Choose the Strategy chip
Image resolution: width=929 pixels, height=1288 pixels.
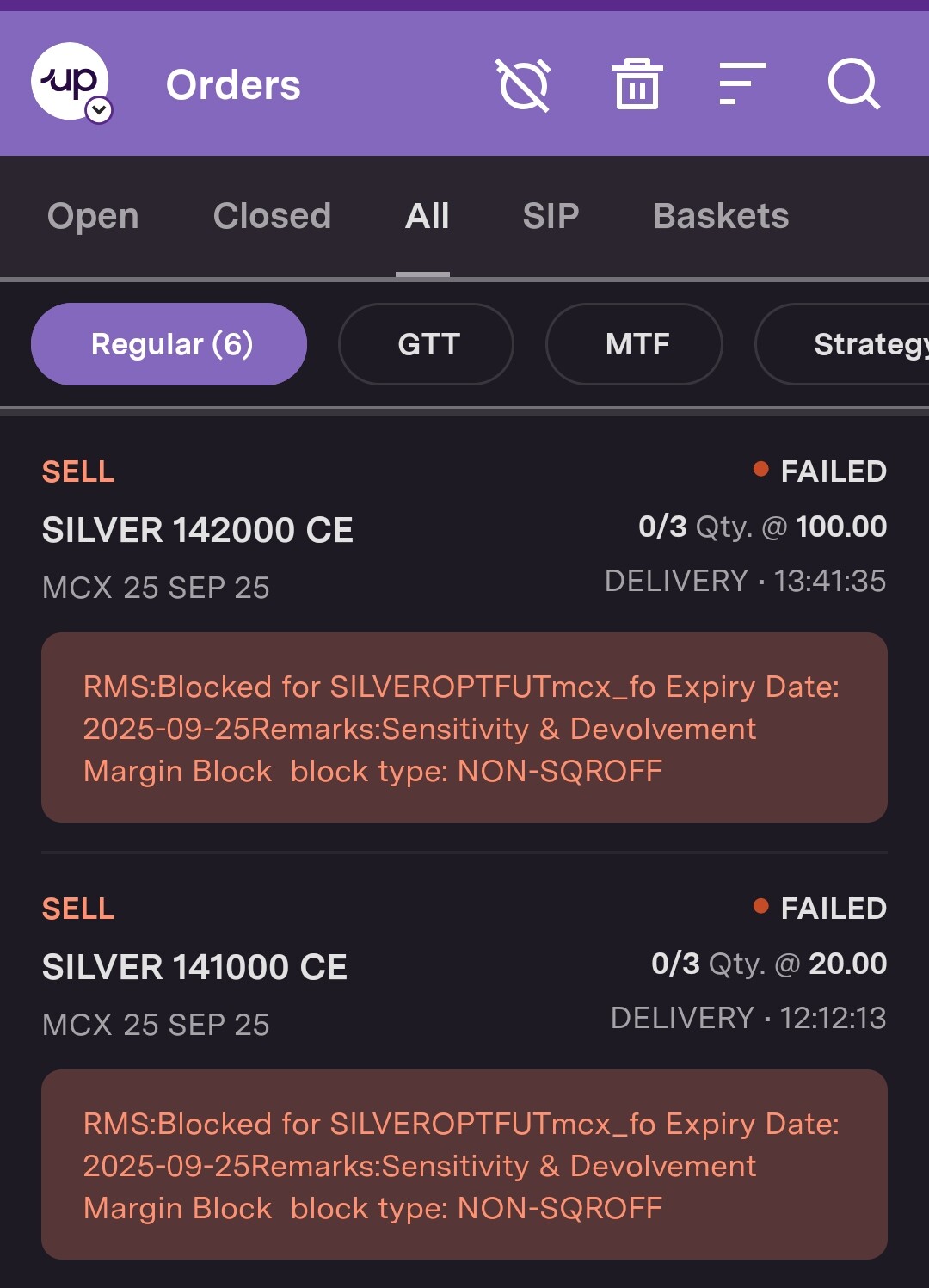pos(852,344)
